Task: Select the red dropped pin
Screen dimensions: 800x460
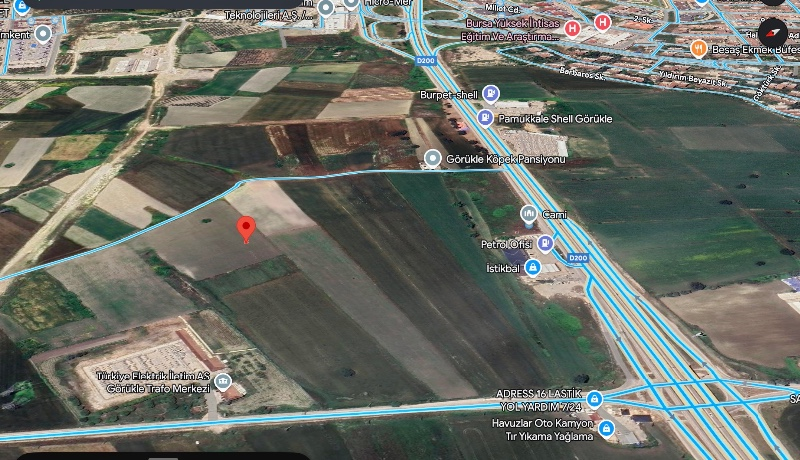Action: tap(246, 230)
